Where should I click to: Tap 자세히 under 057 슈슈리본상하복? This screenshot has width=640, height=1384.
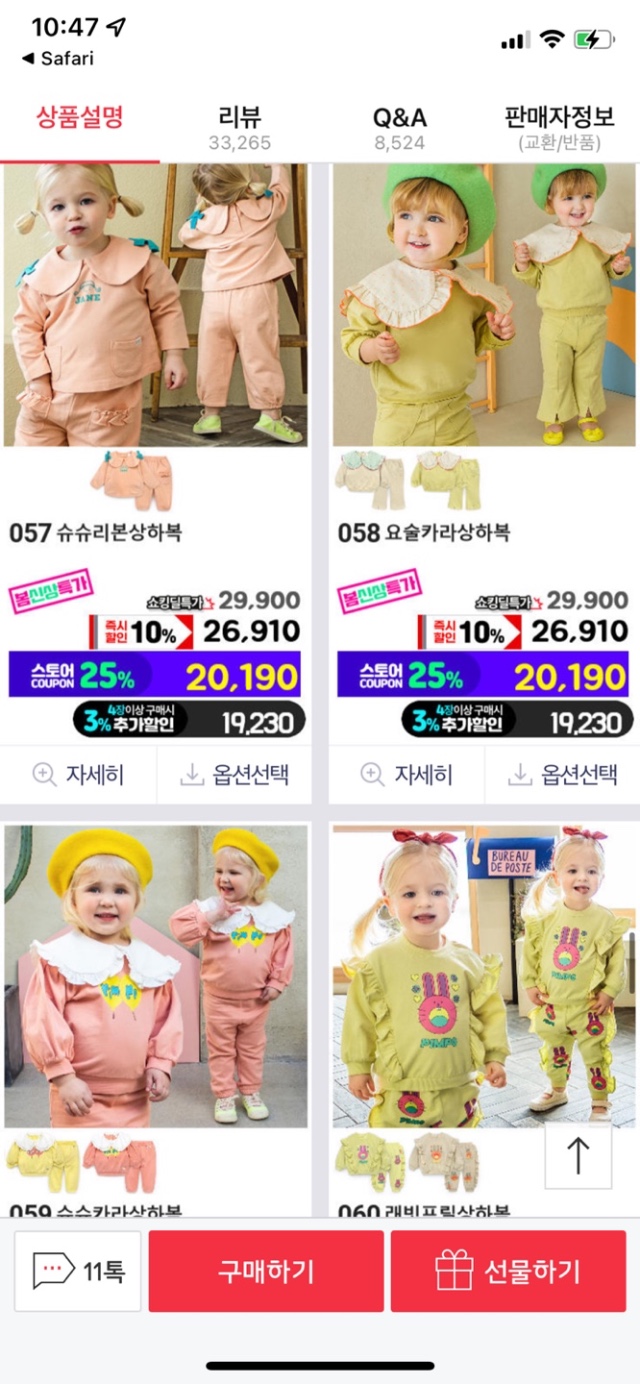(78, 774)
